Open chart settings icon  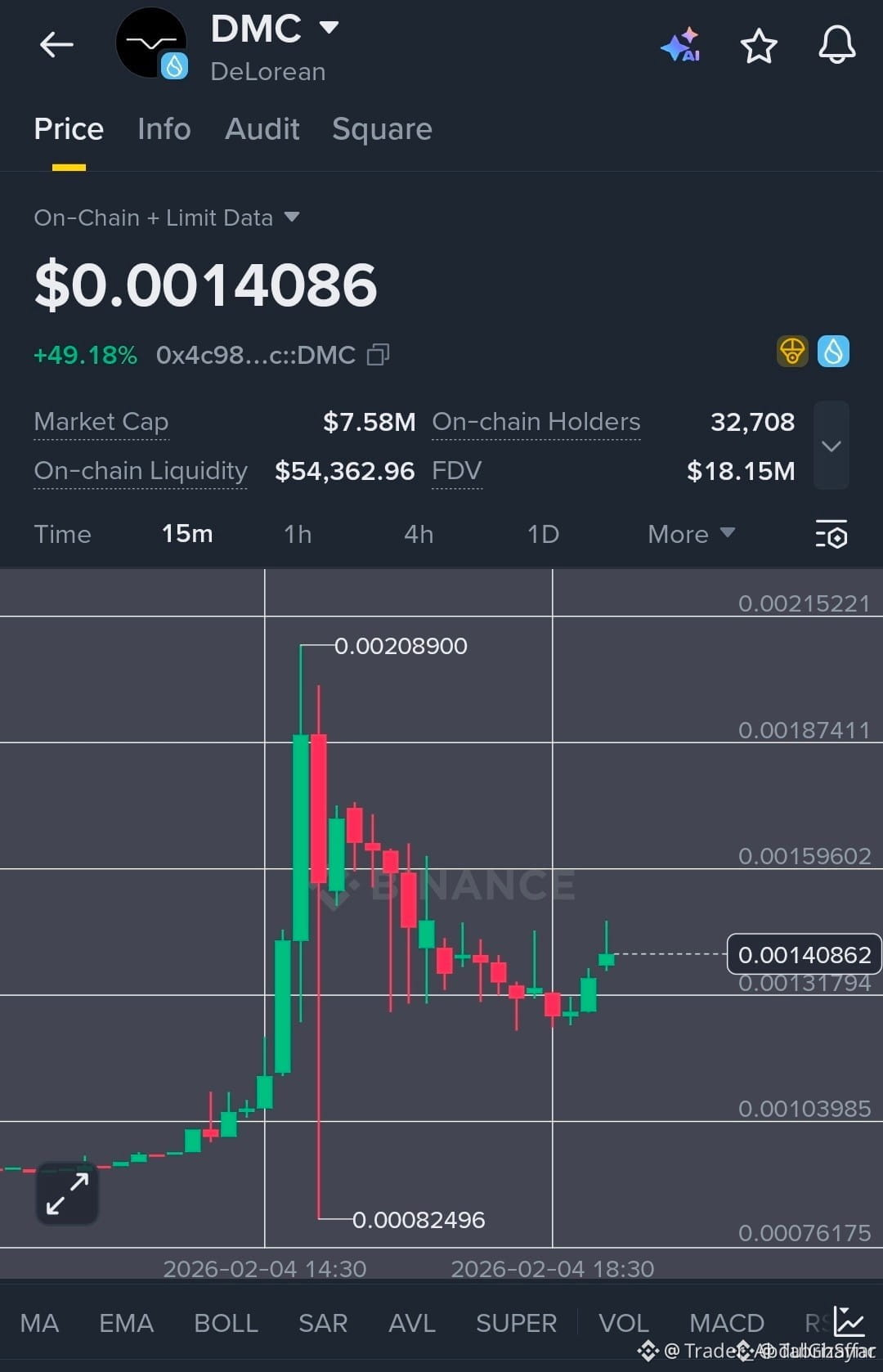(x=831, y=534)
